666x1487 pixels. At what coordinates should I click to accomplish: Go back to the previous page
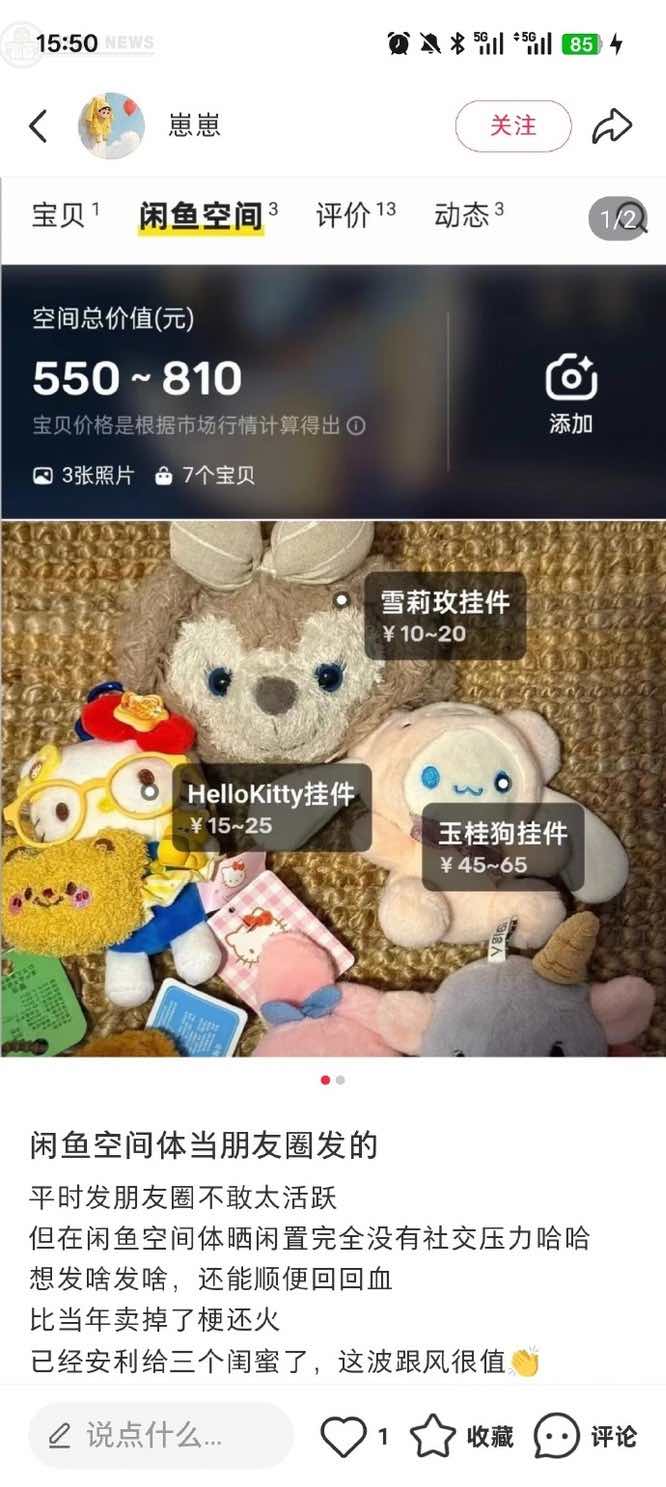(38, 127)
